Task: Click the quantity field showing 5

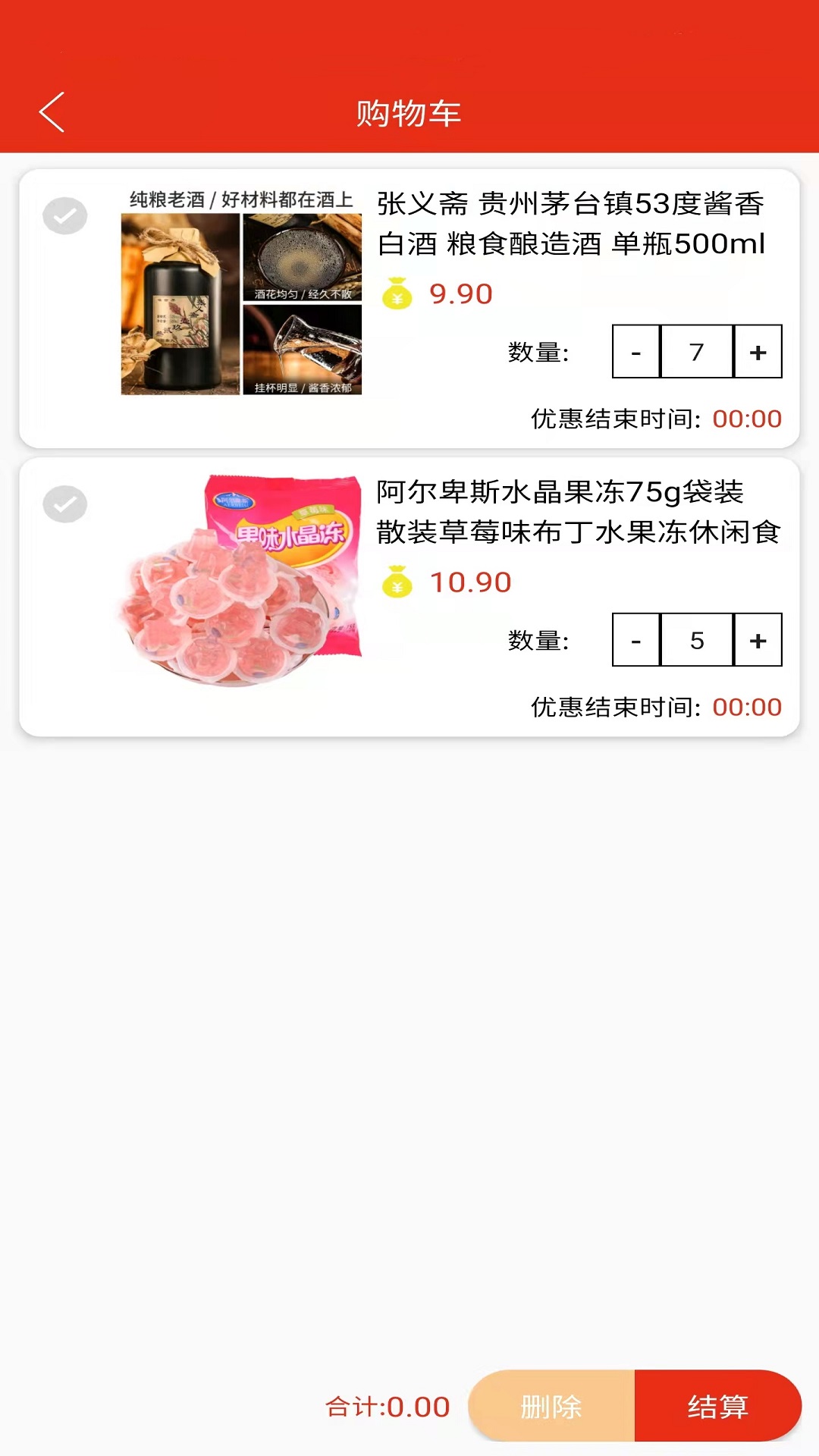Action: [x=696, y=640]
